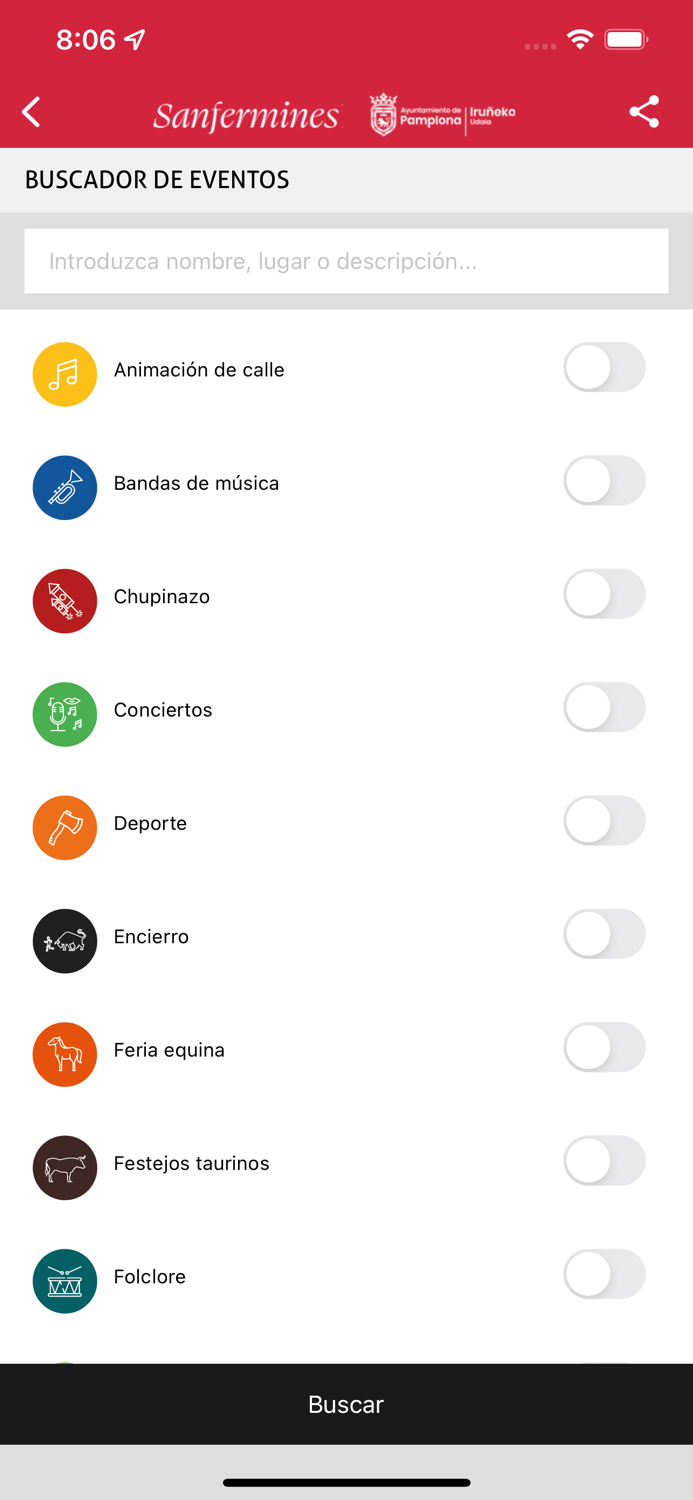Image resolution: width=693 pixels, height=1500 pixels.
Task: Turn on Festejos taurinos switch
Action: coord(605,1161)
